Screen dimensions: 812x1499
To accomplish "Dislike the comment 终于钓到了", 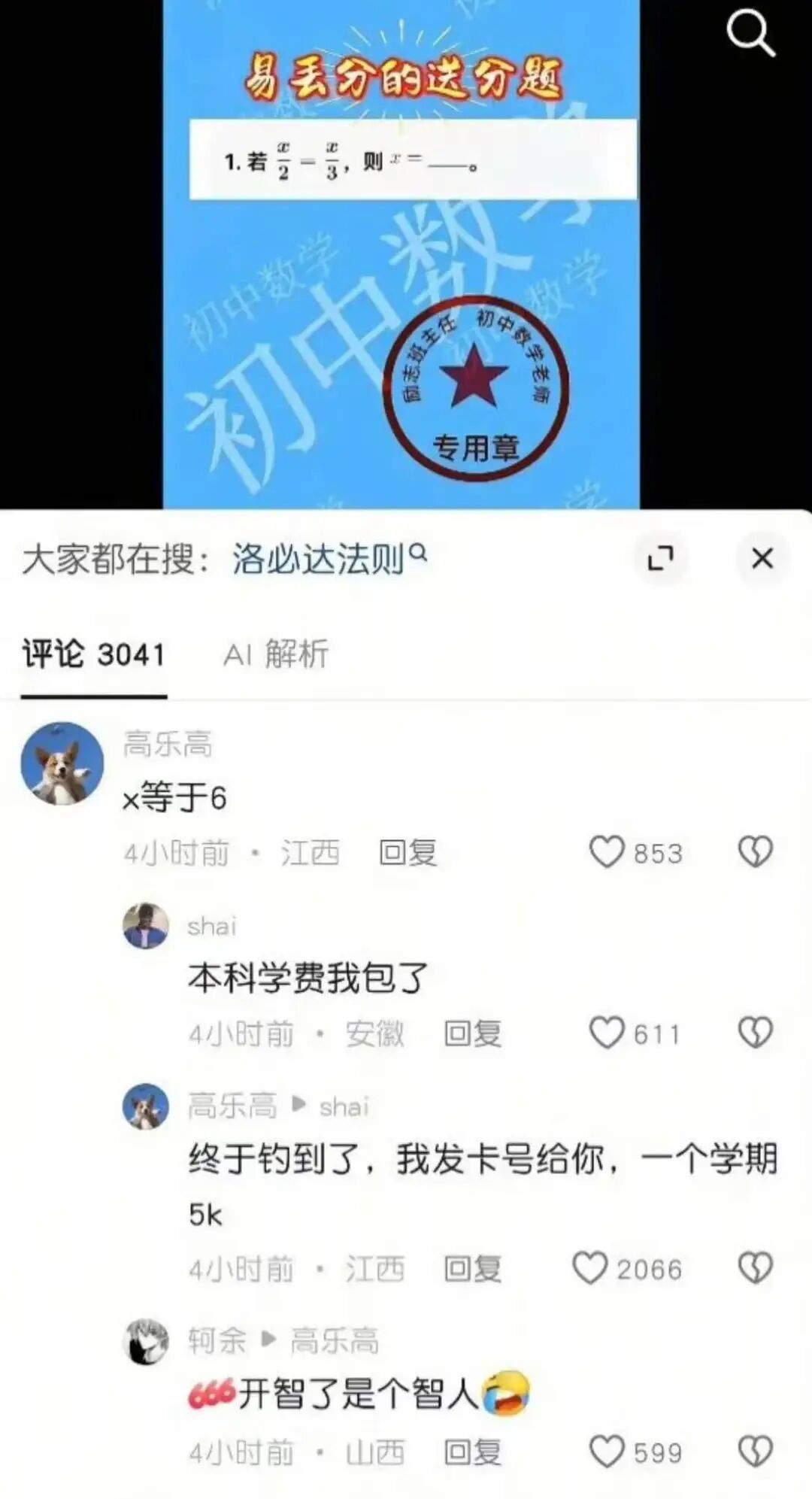I will click(755, 1268).
